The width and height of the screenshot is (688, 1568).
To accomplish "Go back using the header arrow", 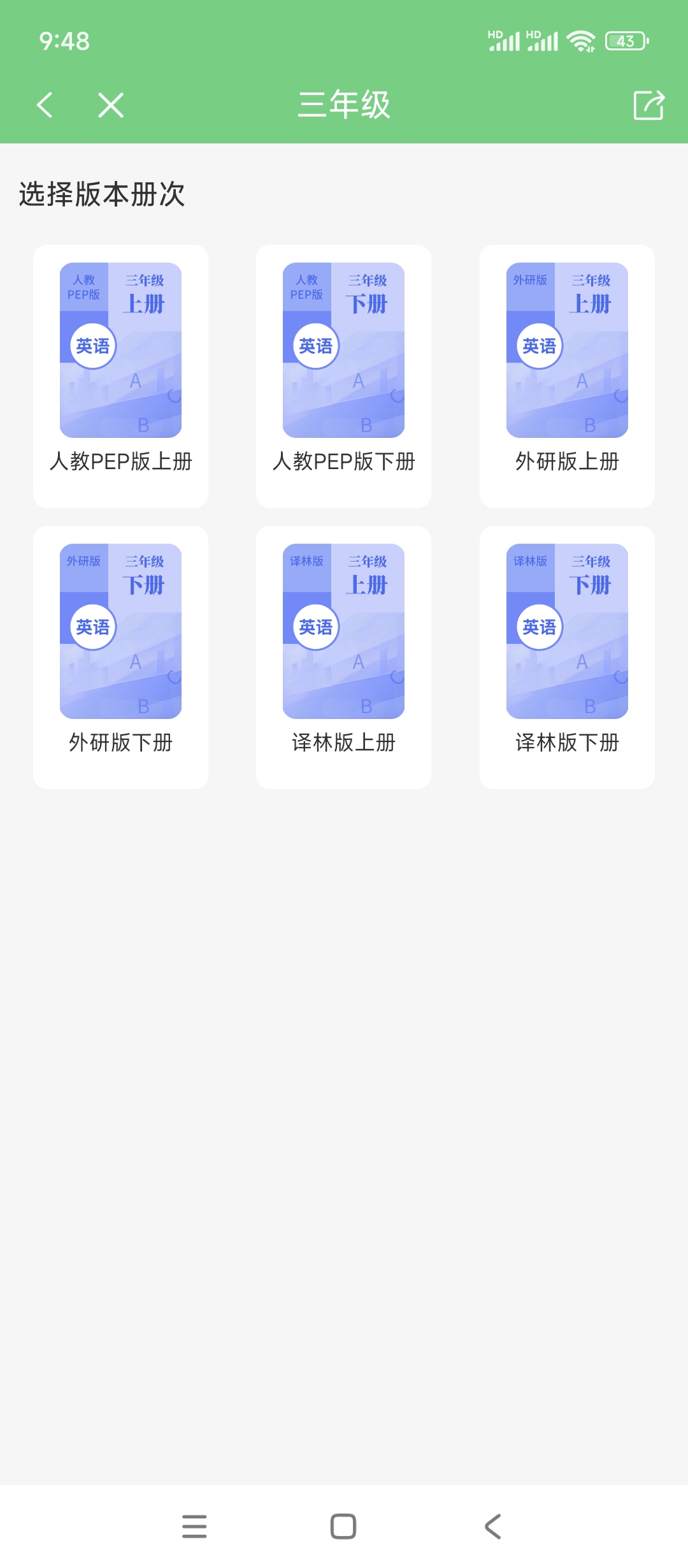I will click(45, 105).
